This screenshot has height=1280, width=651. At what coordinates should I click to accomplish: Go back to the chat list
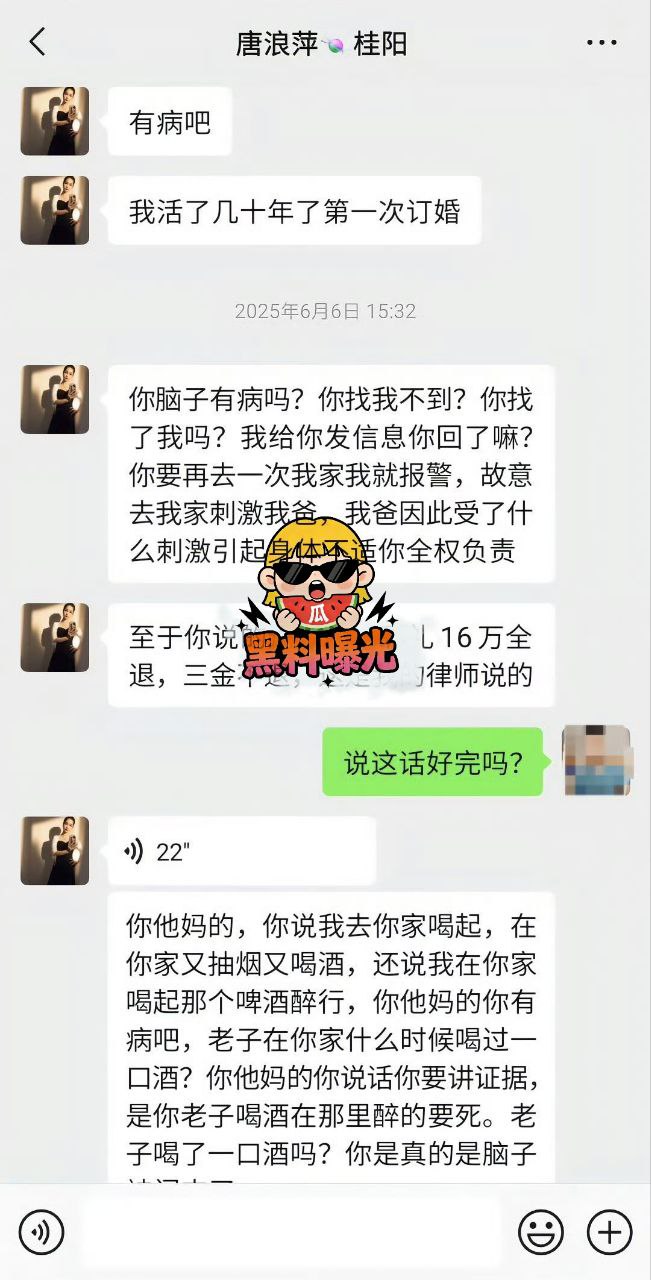(x=38, y=43)
